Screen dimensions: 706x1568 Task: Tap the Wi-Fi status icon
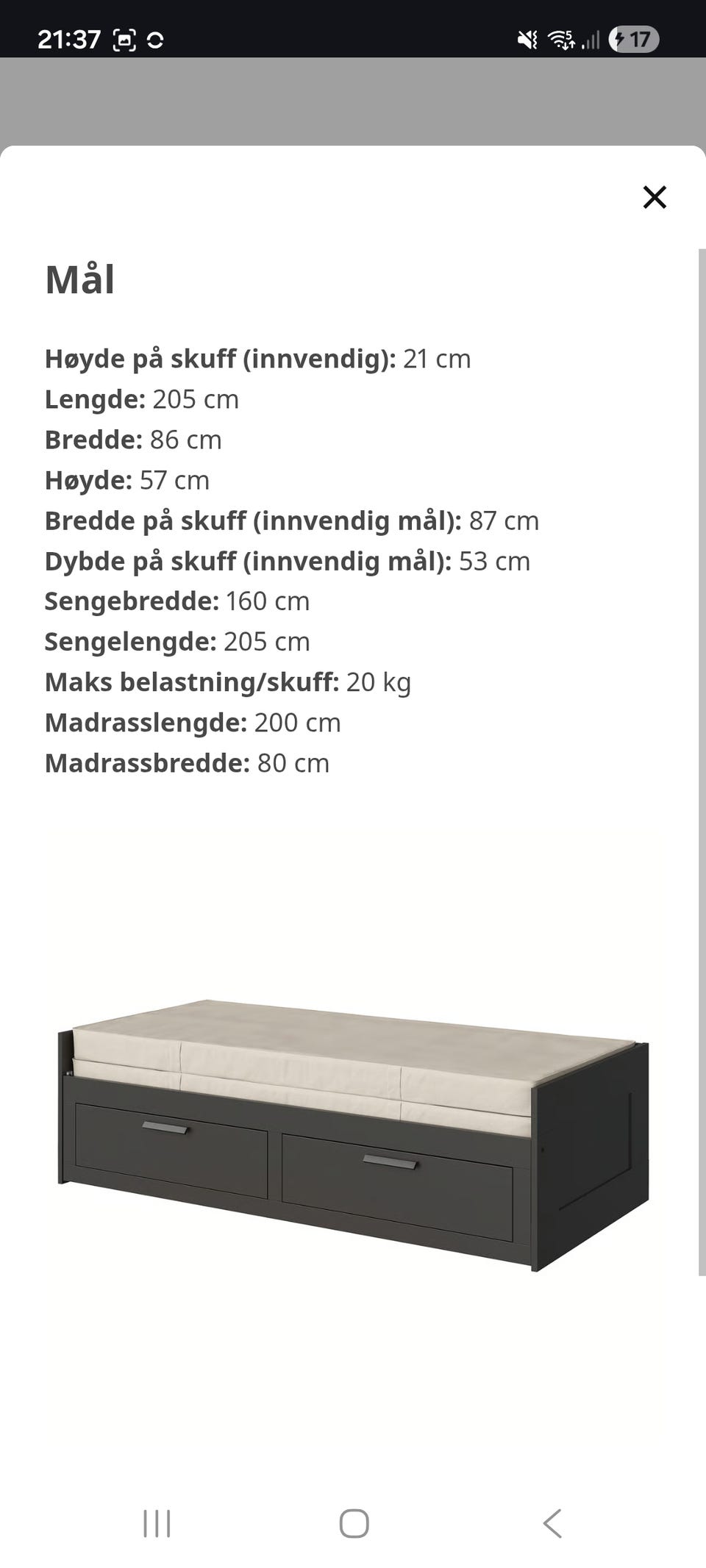(x=560, y=40)
